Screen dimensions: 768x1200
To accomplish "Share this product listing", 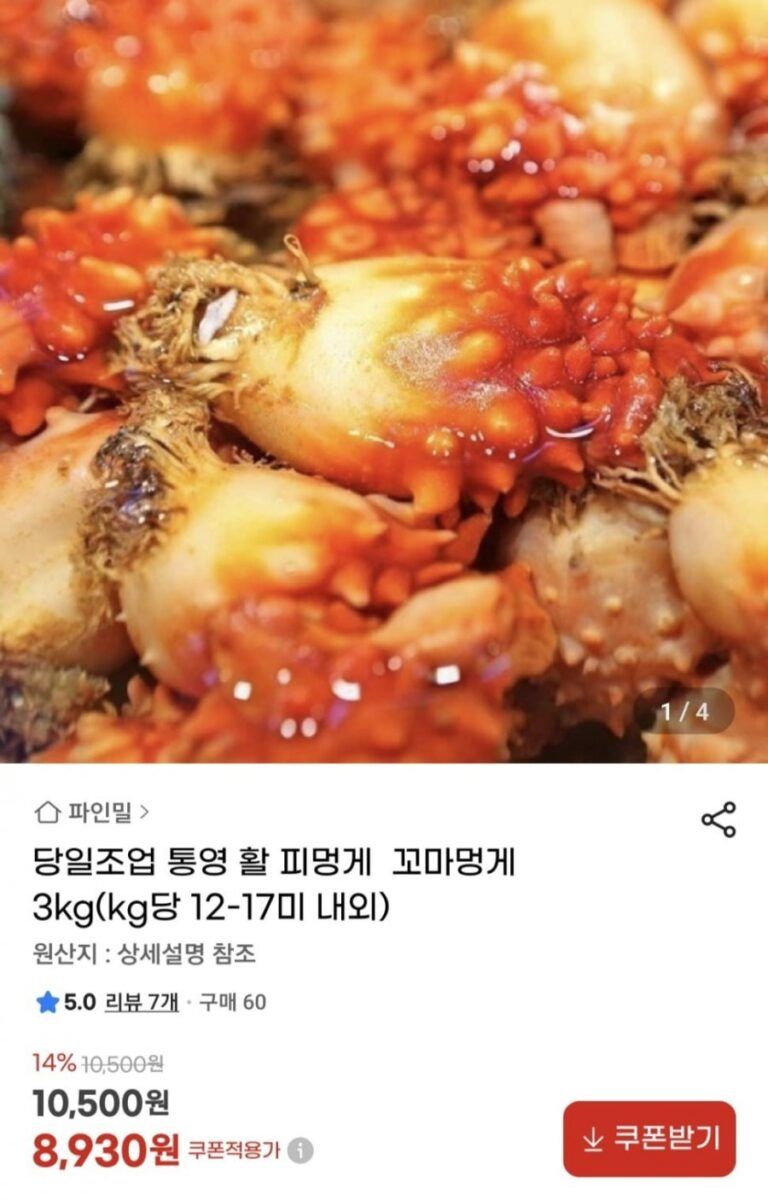I will point(718,819).
